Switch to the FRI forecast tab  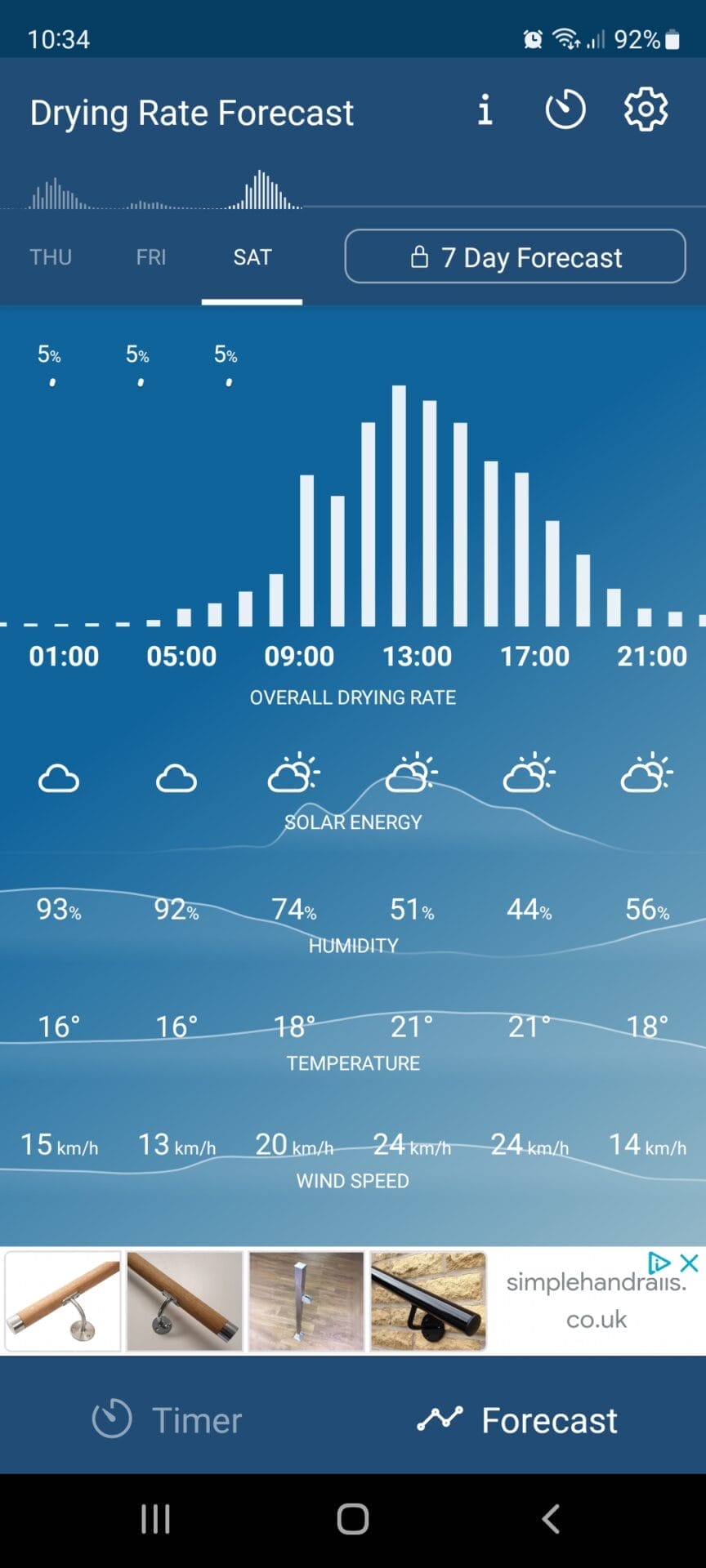tap(150, 256)
